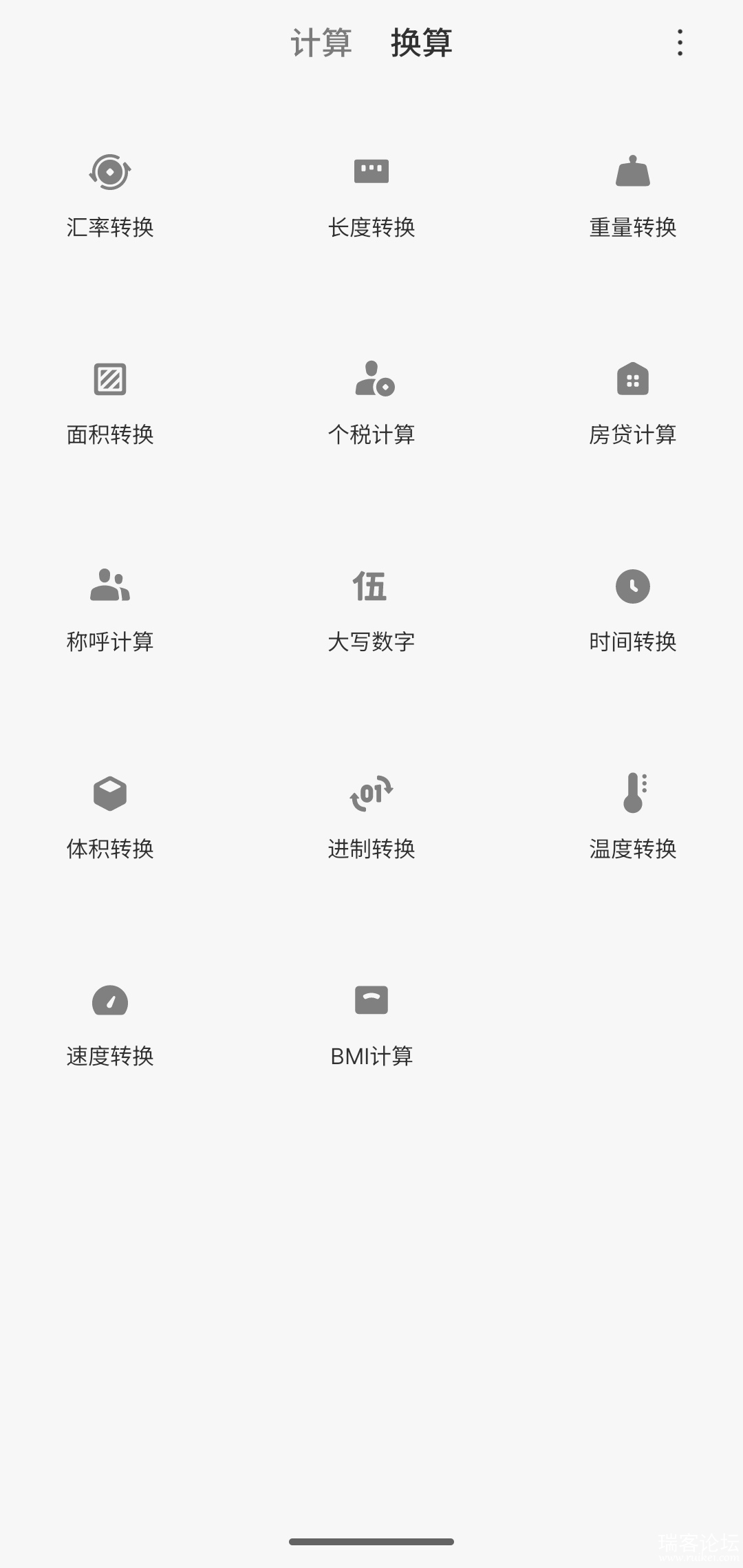The width and height of the screenshot is (743, 1568).
Task: Launch 长度转换 length converter
Action: click(x=371, y=196)
